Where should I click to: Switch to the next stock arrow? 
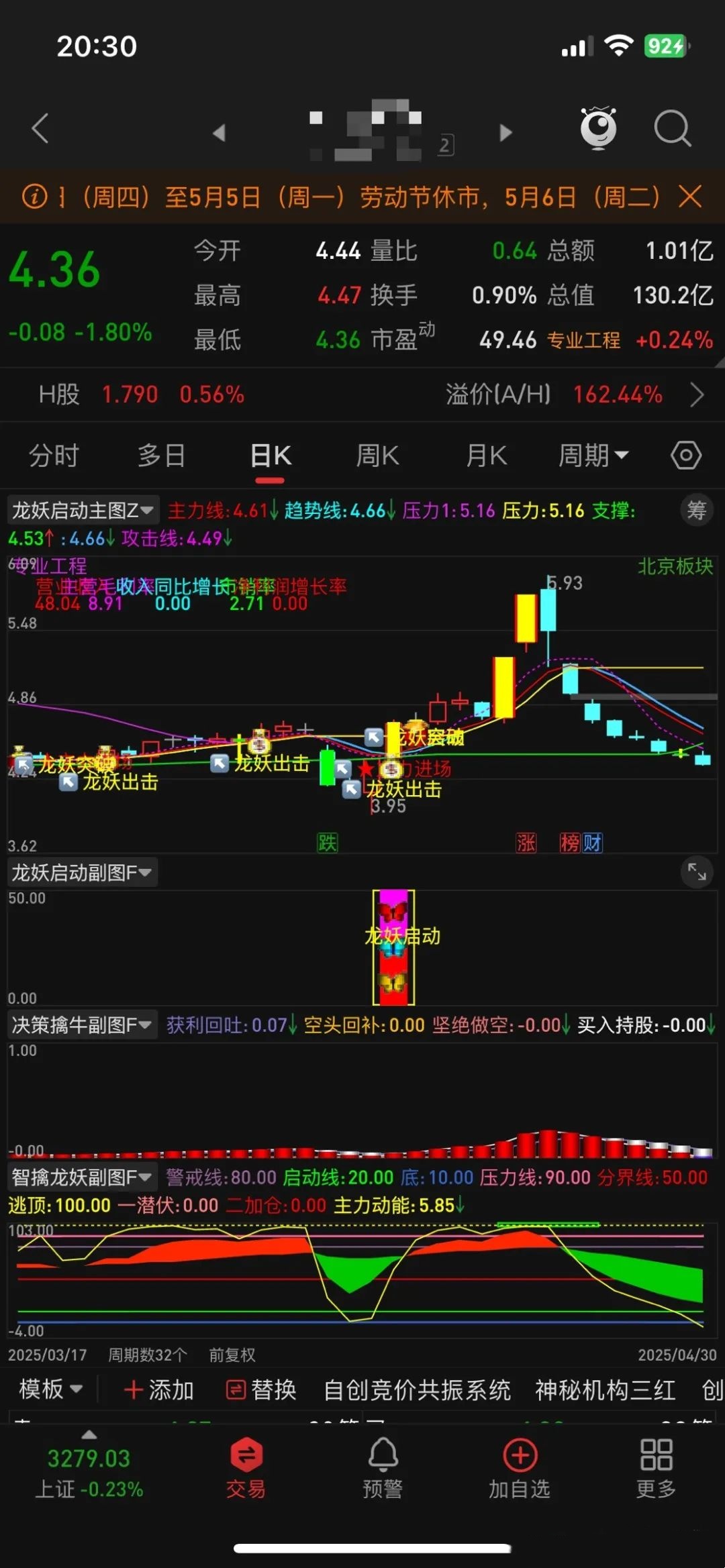[506, 132]
